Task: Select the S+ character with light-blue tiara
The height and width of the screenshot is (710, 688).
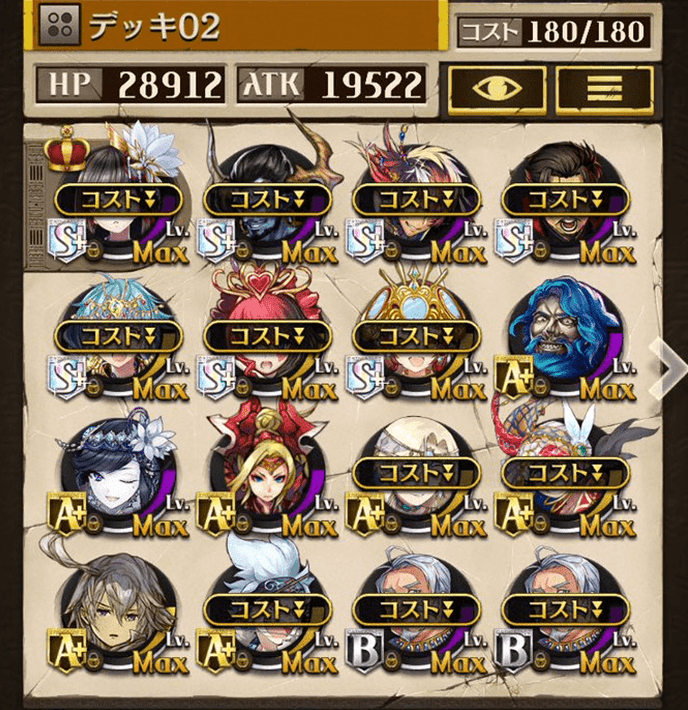Action: [x=117, y=335]
